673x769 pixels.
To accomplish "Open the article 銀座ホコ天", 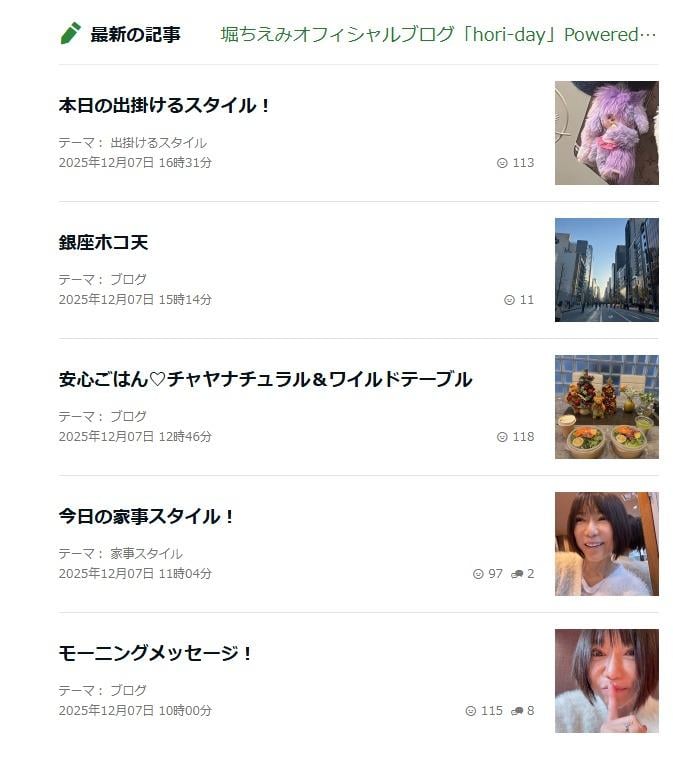I will coord(103,243).
